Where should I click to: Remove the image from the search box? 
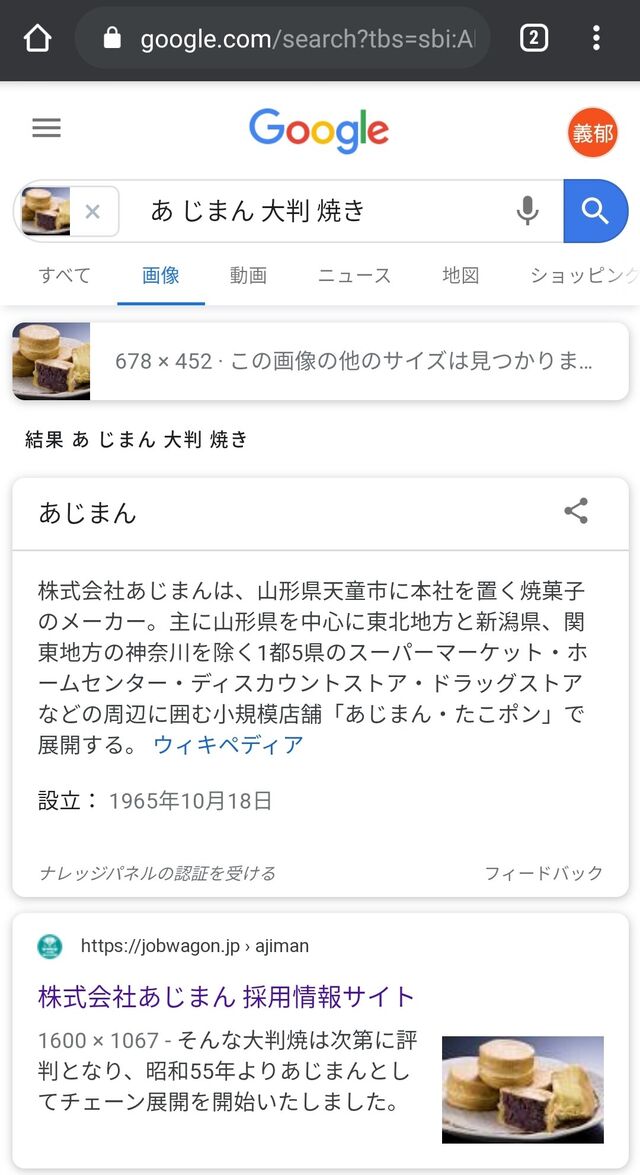[x=92, y=212]
